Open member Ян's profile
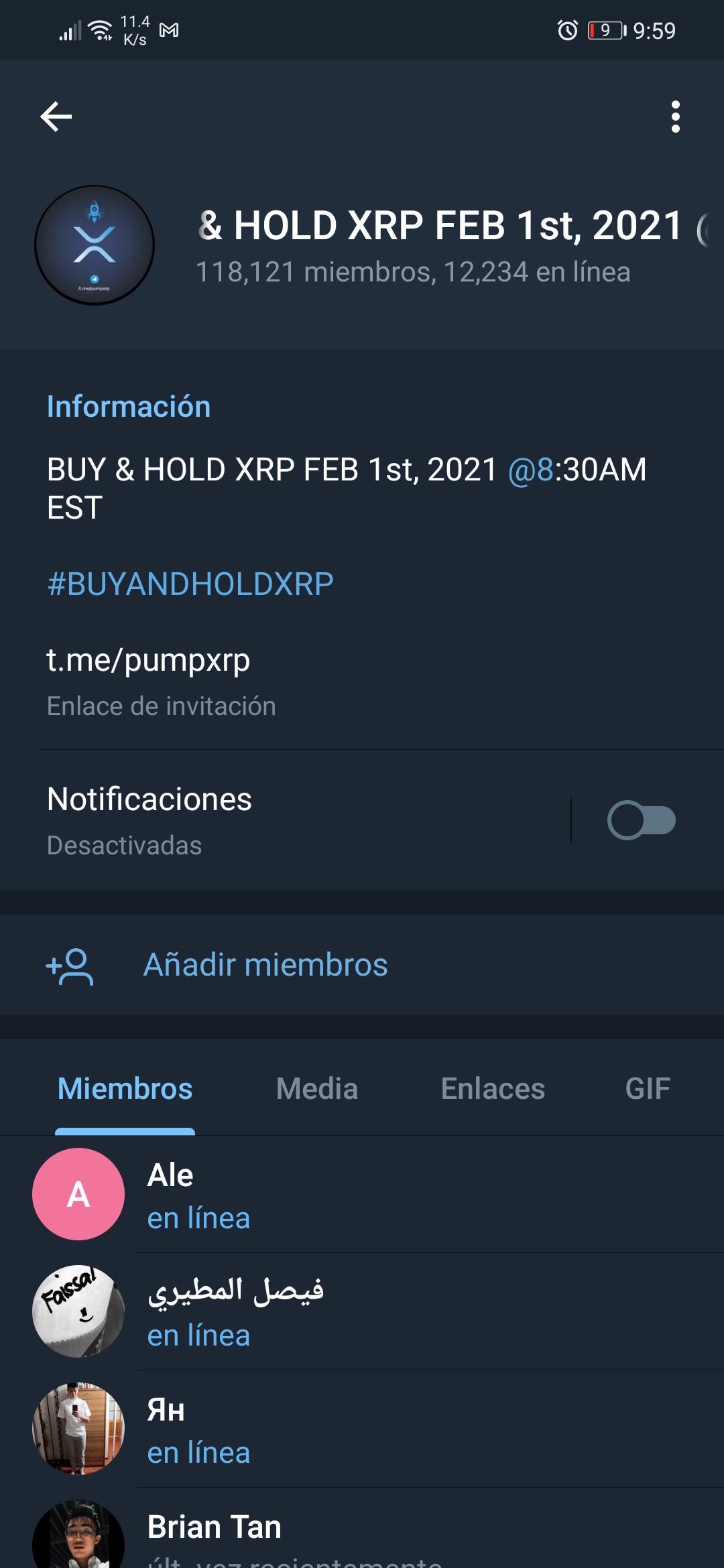Screen dimensions: 724x1568 pyautogui.click(x=362, y=1429)
